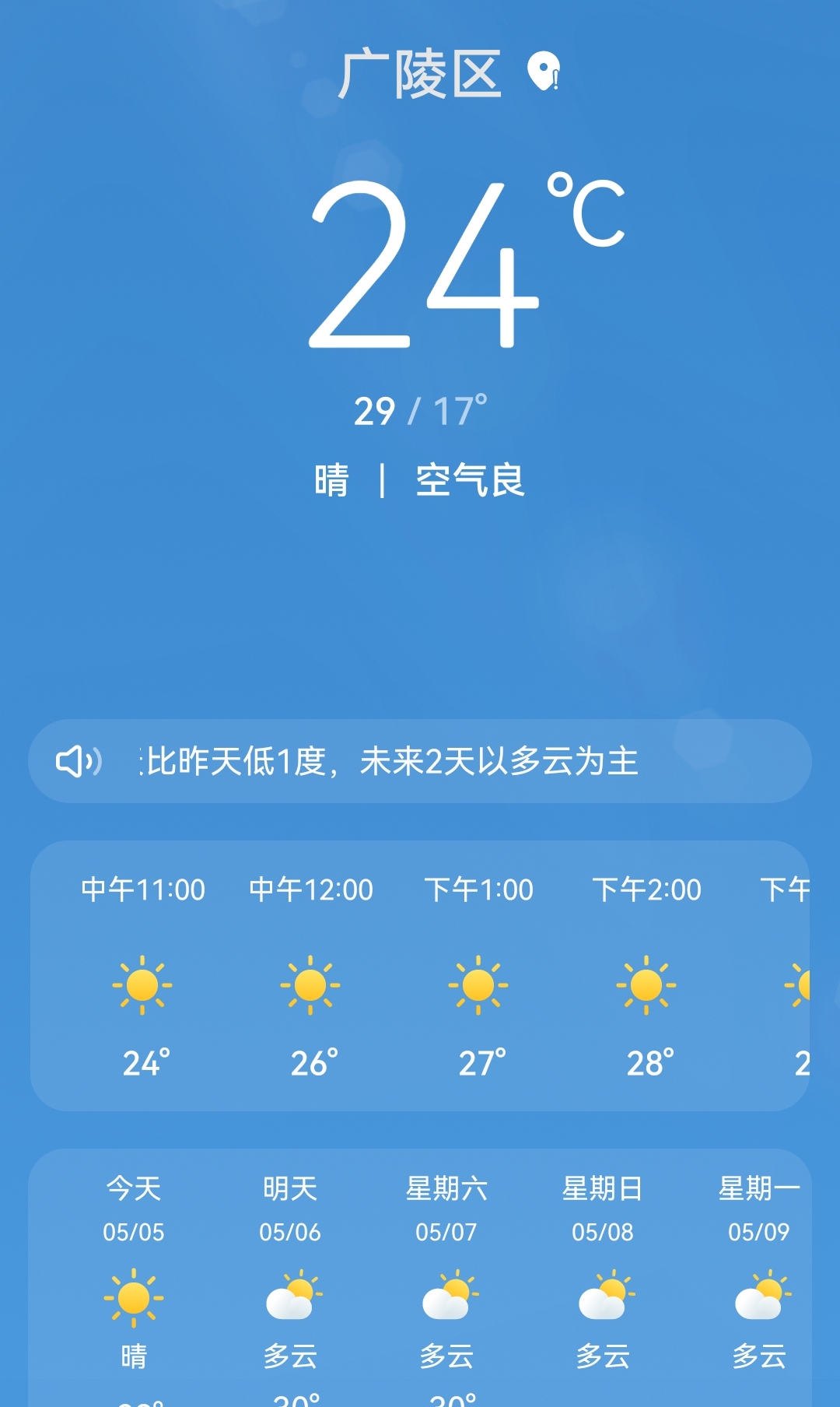The image size is (840, 1407).
Task: Play the weather voice broadcast speaker
Action: click(x=79, y=761)
